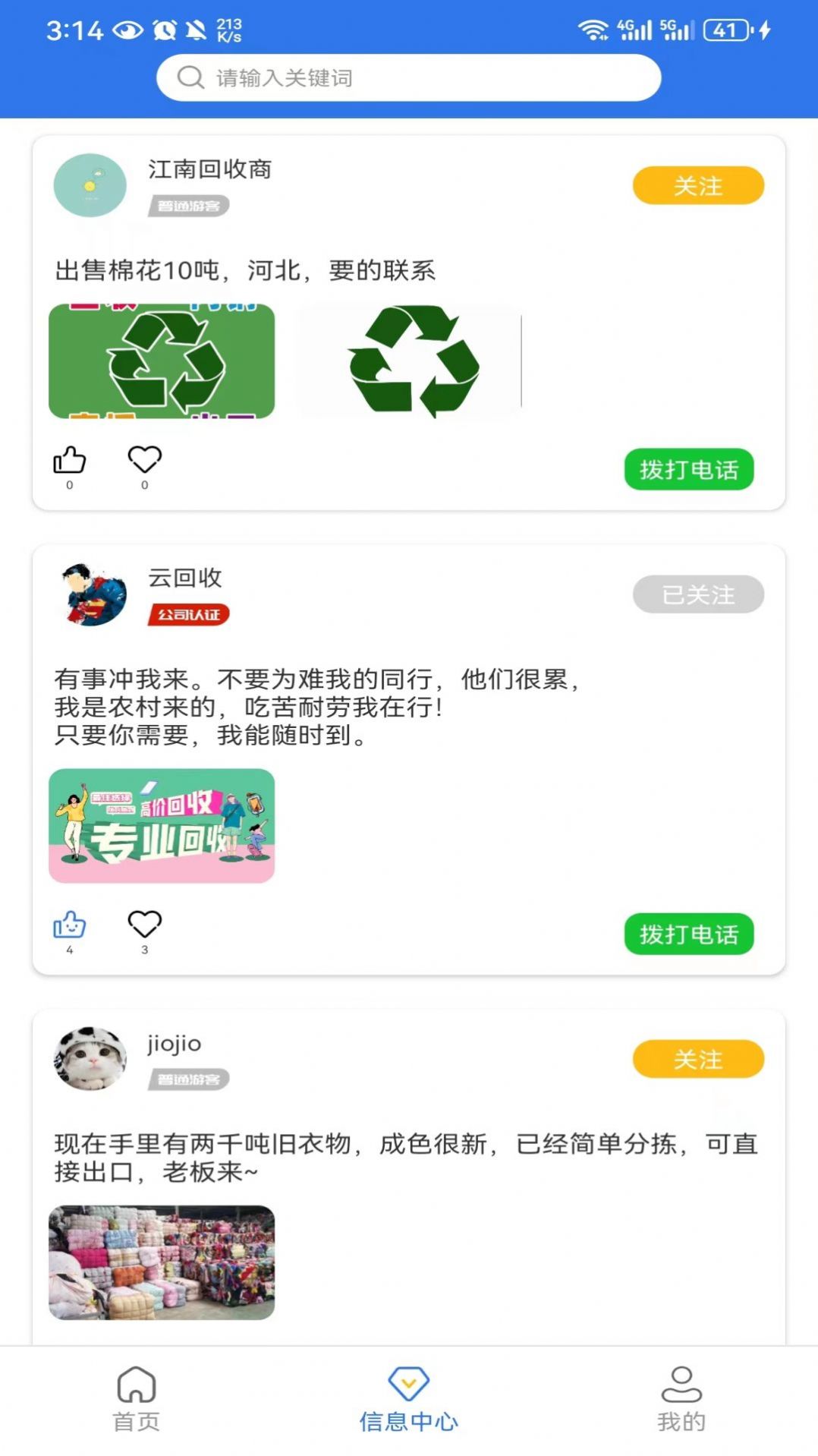
Task: Tap the heart to favorite 云回收's post
Action: 143,924
